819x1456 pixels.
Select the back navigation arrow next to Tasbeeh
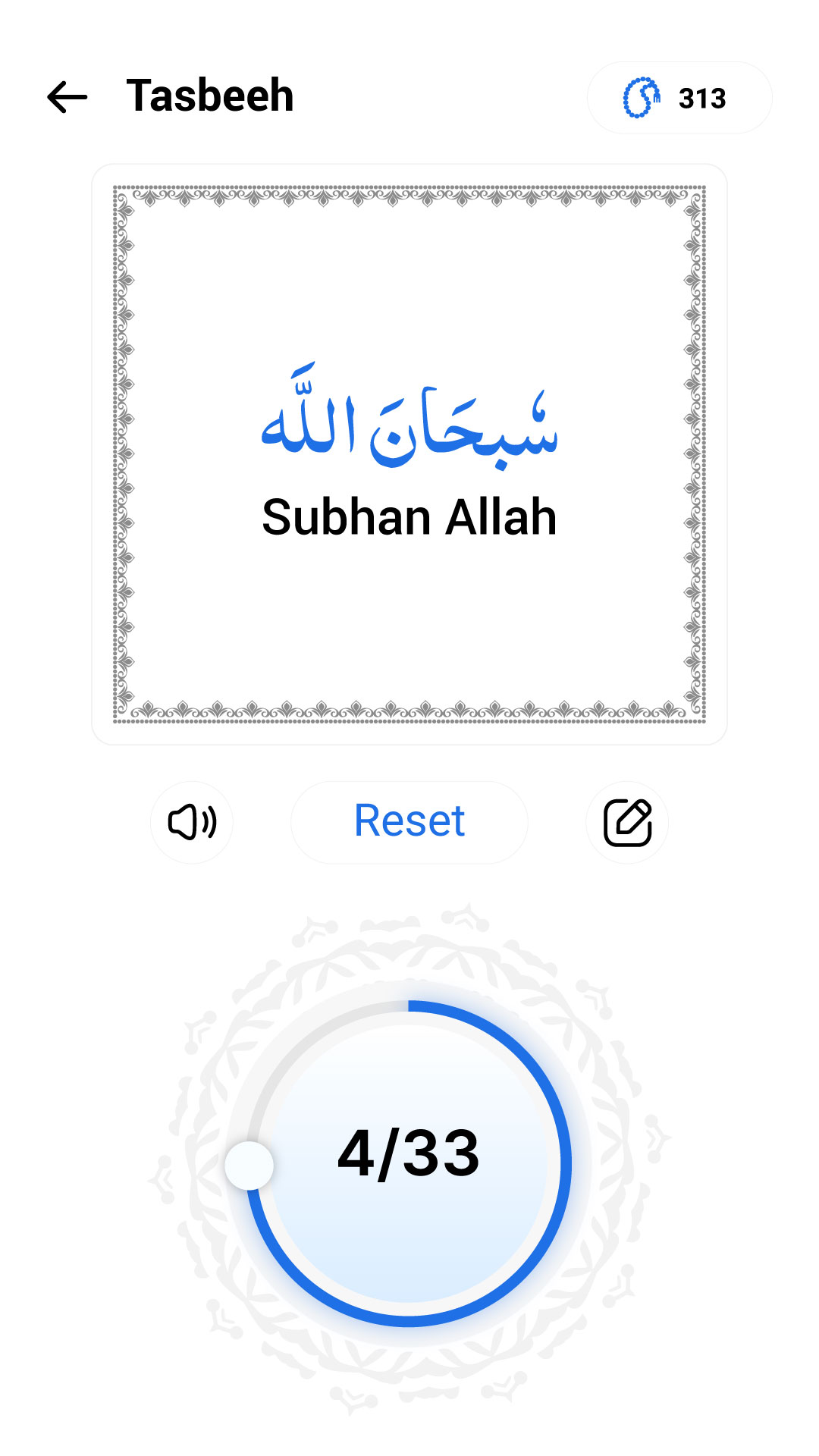coord(67,96)
